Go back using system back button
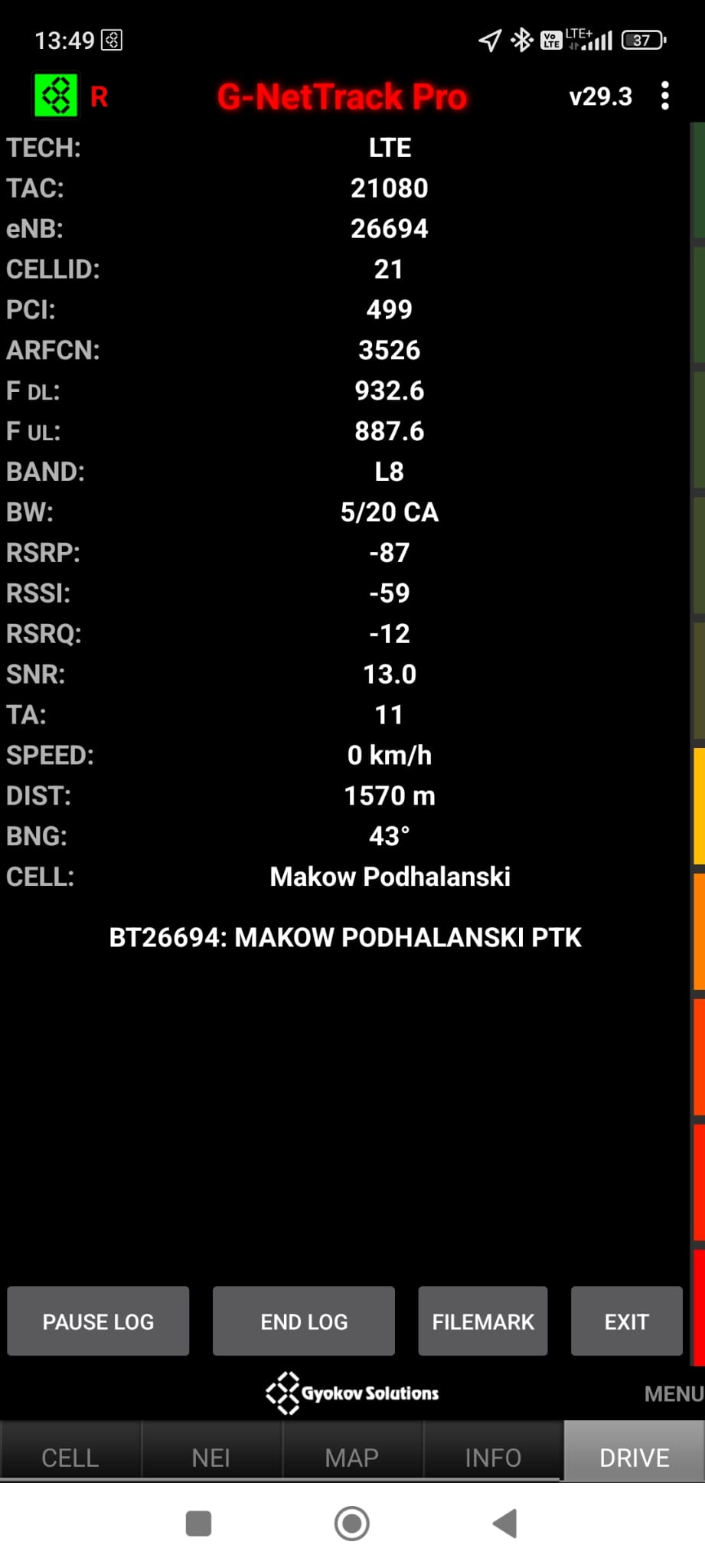 pos(505,1523)
